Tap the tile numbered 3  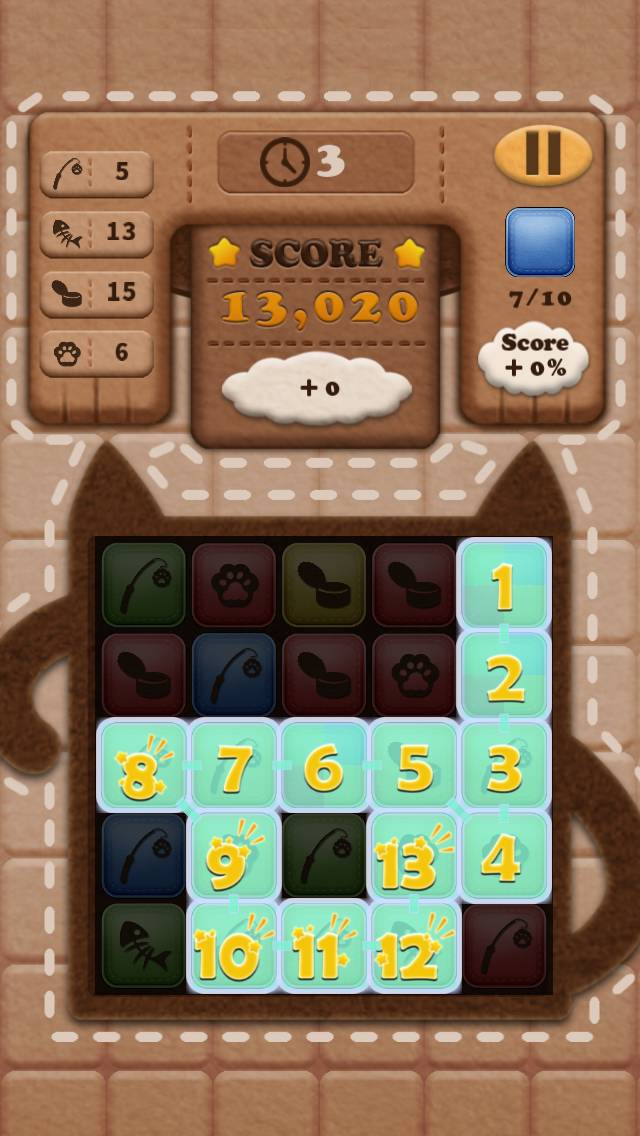tap(504, 767)
